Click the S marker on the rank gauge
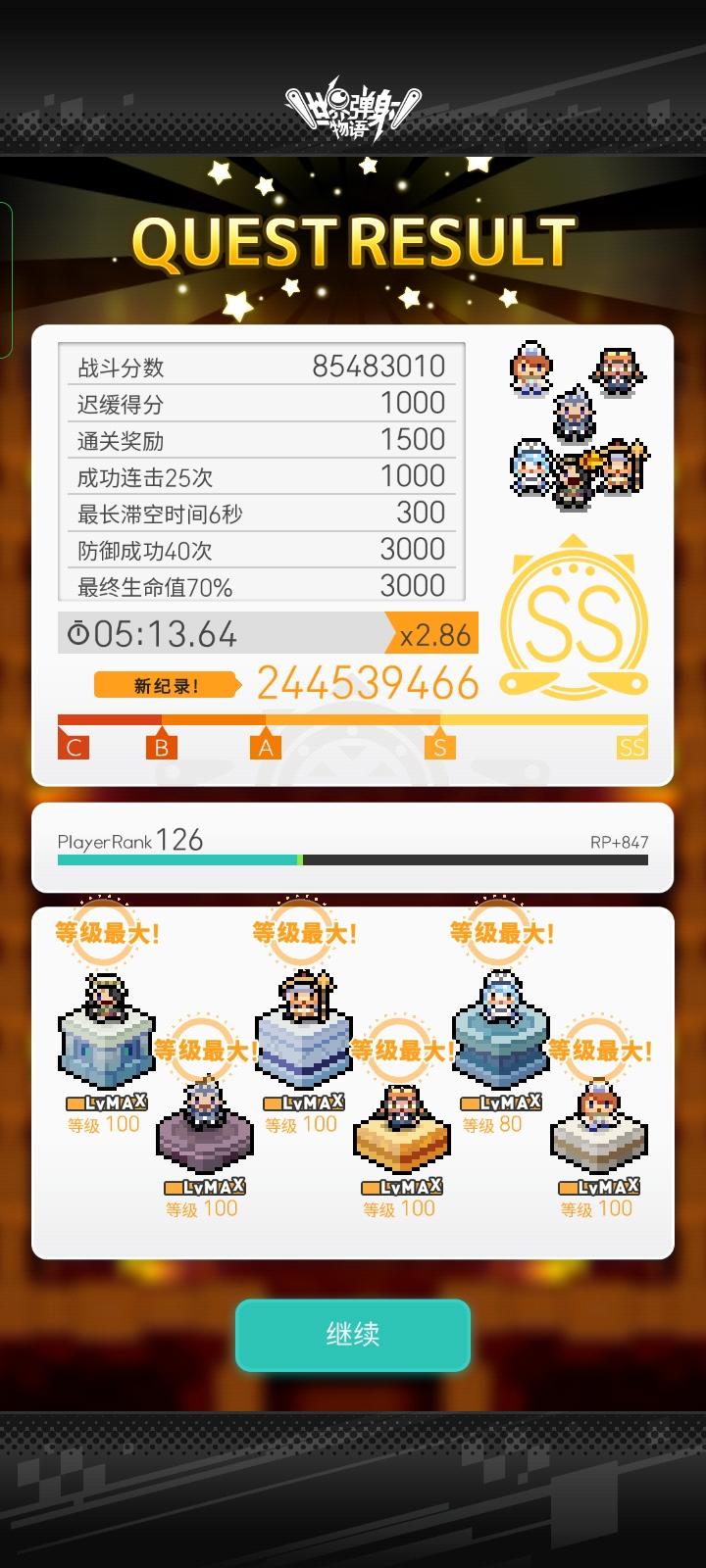This screenshot has height=1568, width=706. (440, 746)
